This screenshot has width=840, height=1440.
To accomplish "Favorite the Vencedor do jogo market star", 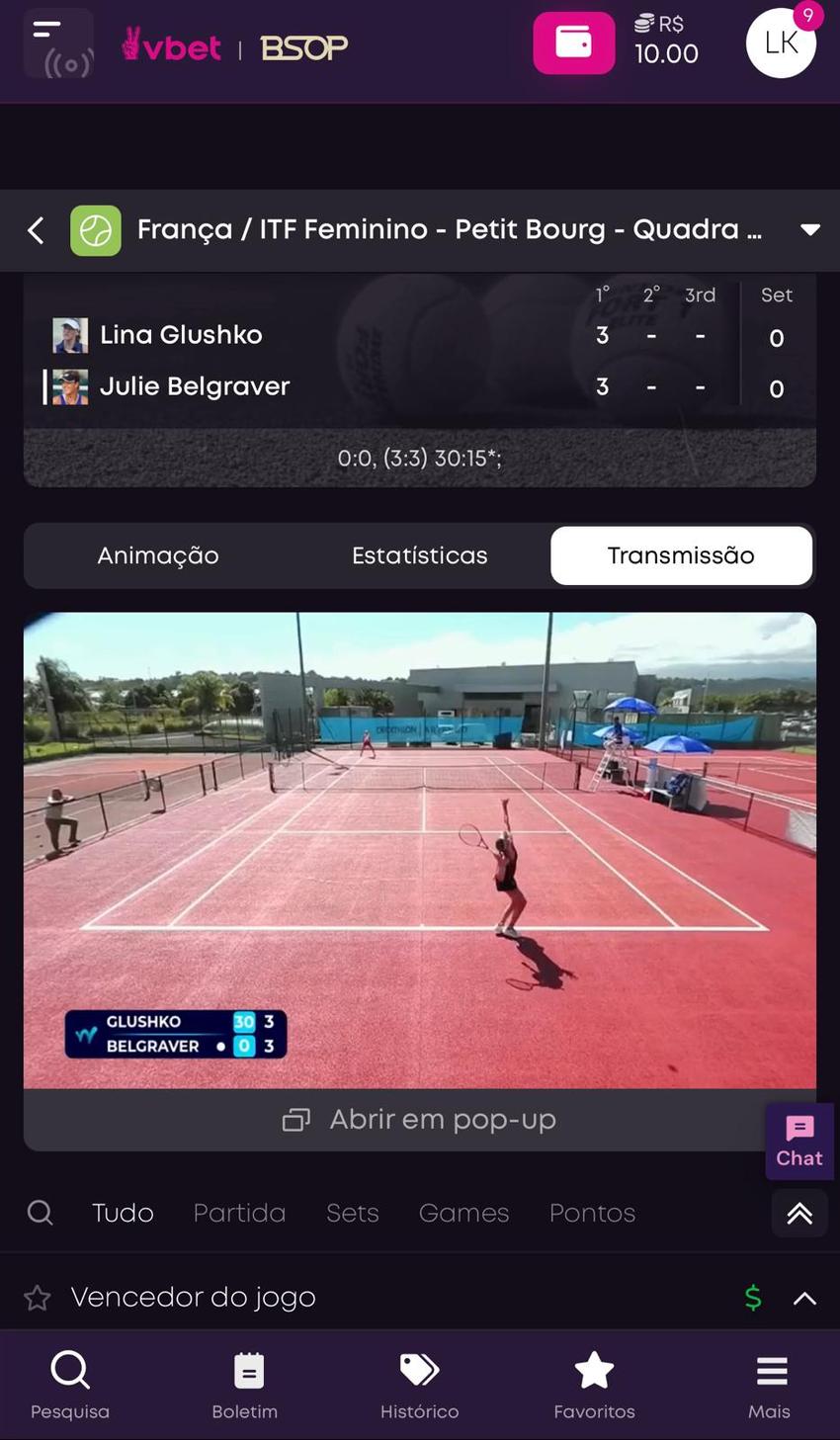I will pos(37,1296).
